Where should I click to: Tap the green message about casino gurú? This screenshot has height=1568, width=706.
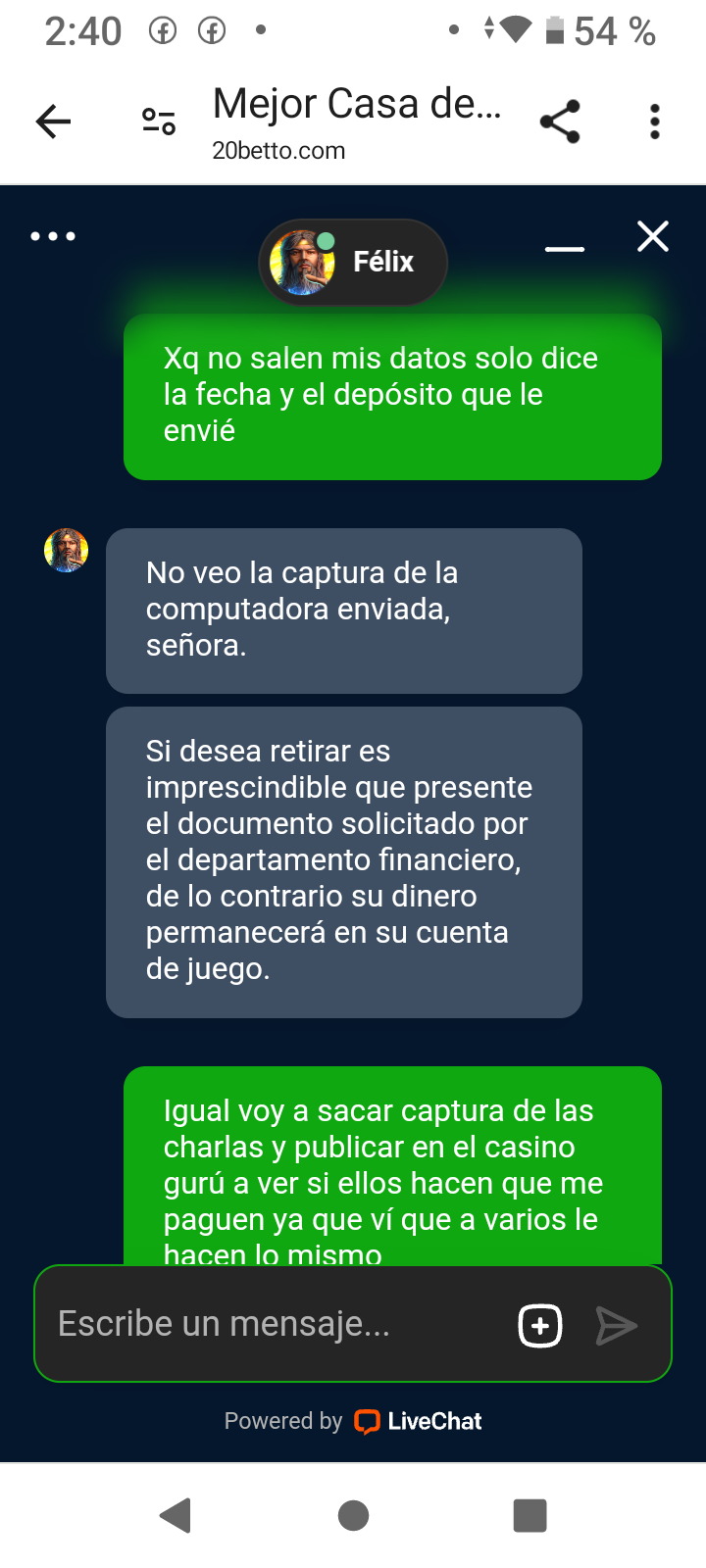392,1166
